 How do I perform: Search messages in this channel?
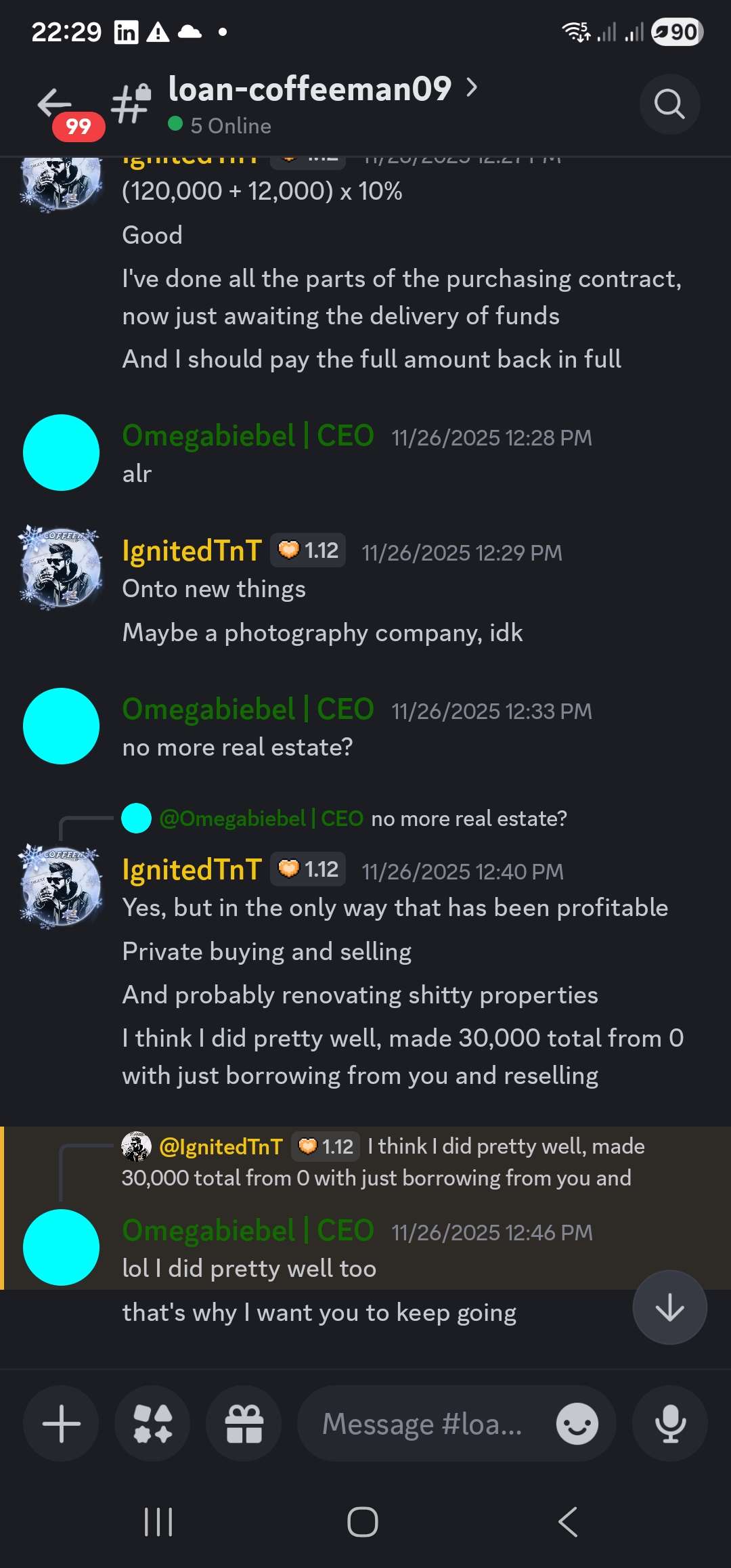[669, 104]
